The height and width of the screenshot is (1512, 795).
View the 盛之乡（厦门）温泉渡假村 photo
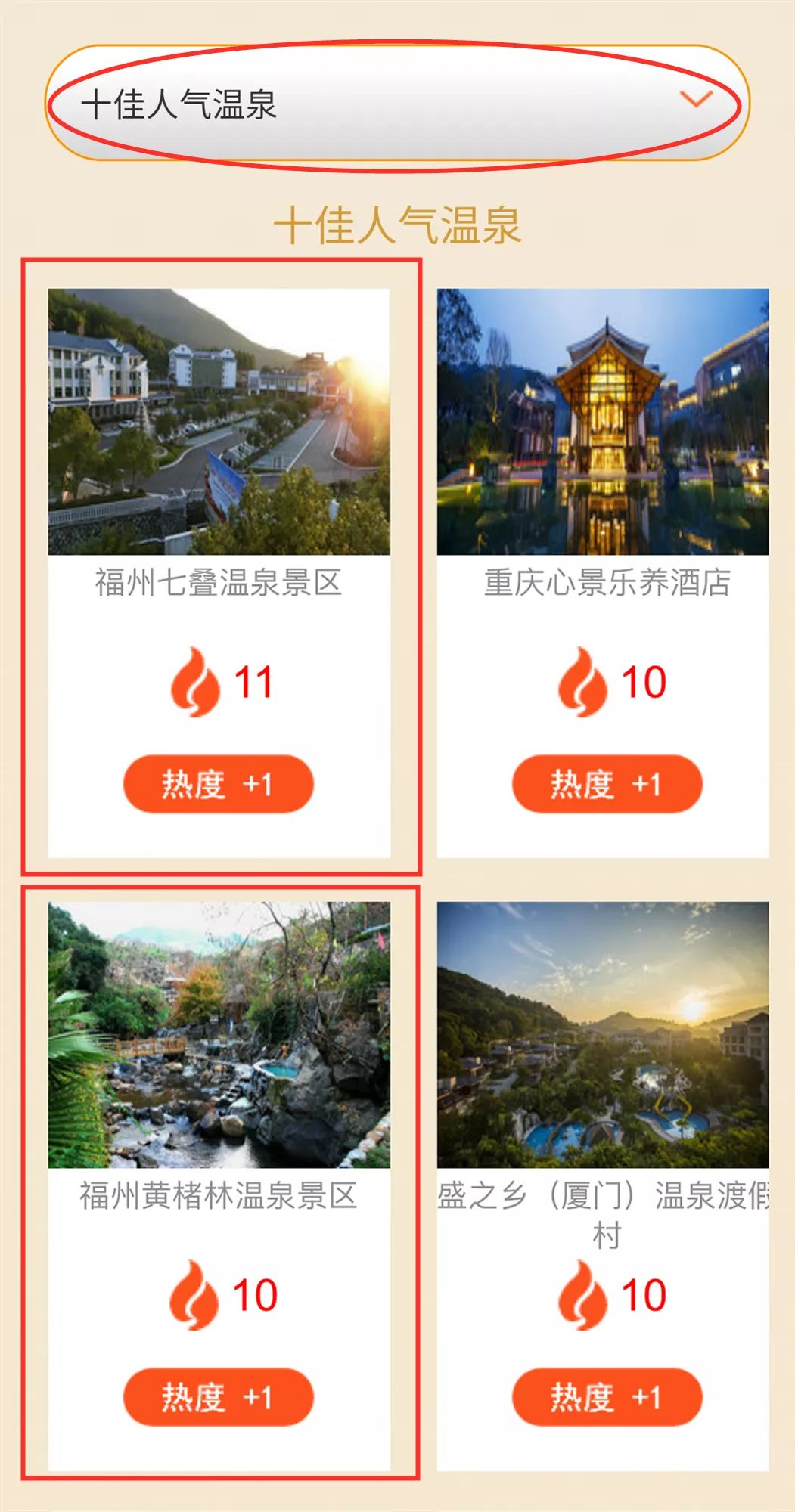603,1034
